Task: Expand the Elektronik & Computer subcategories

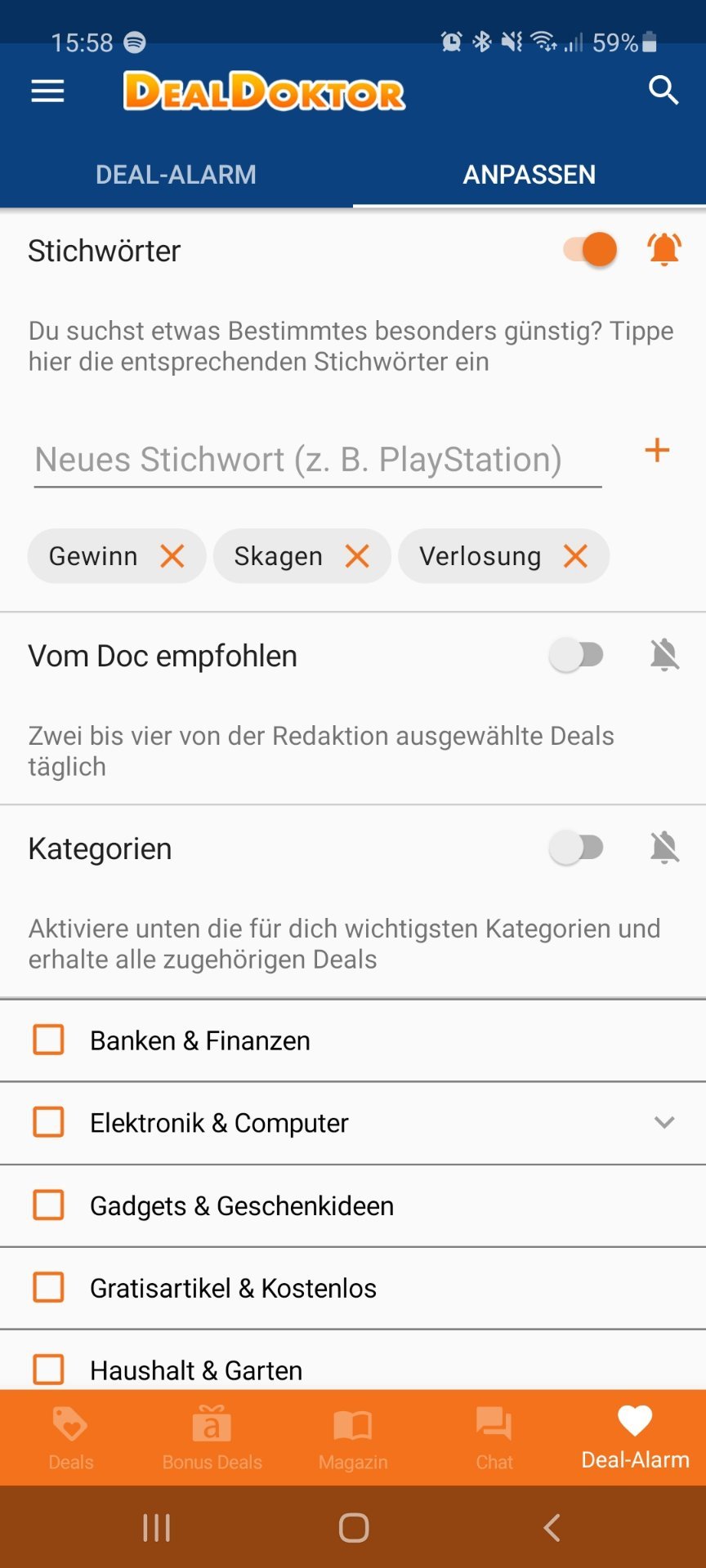Action: click(x=664, y=1122)
